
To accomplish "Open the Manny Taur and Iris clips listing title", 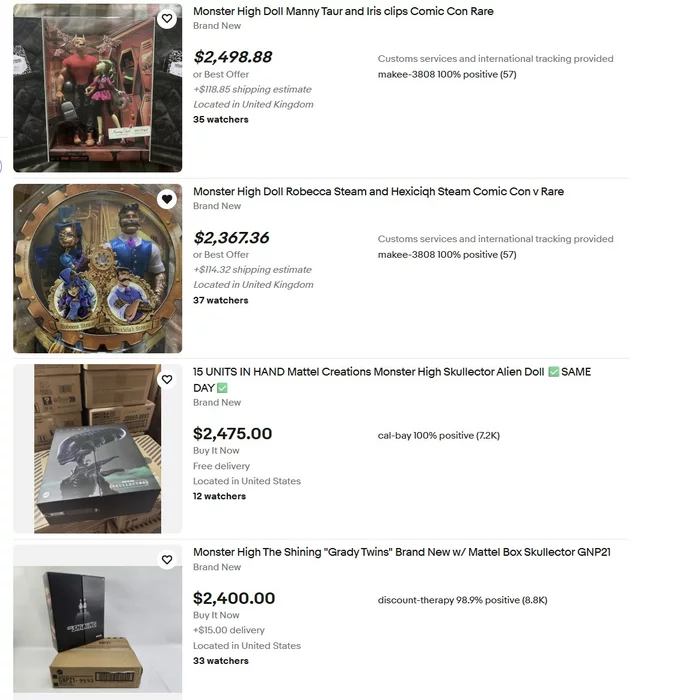I will tap(343, 12).
